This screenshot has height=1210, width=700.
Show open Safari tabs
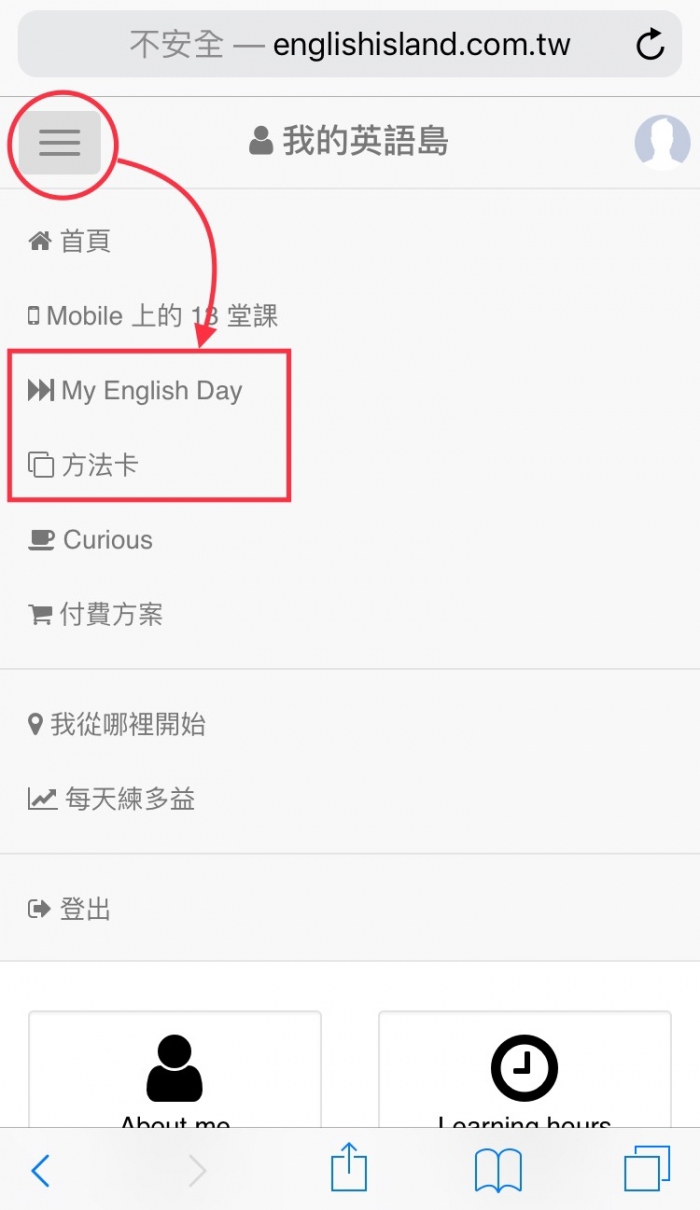[x=646, y=1170]
